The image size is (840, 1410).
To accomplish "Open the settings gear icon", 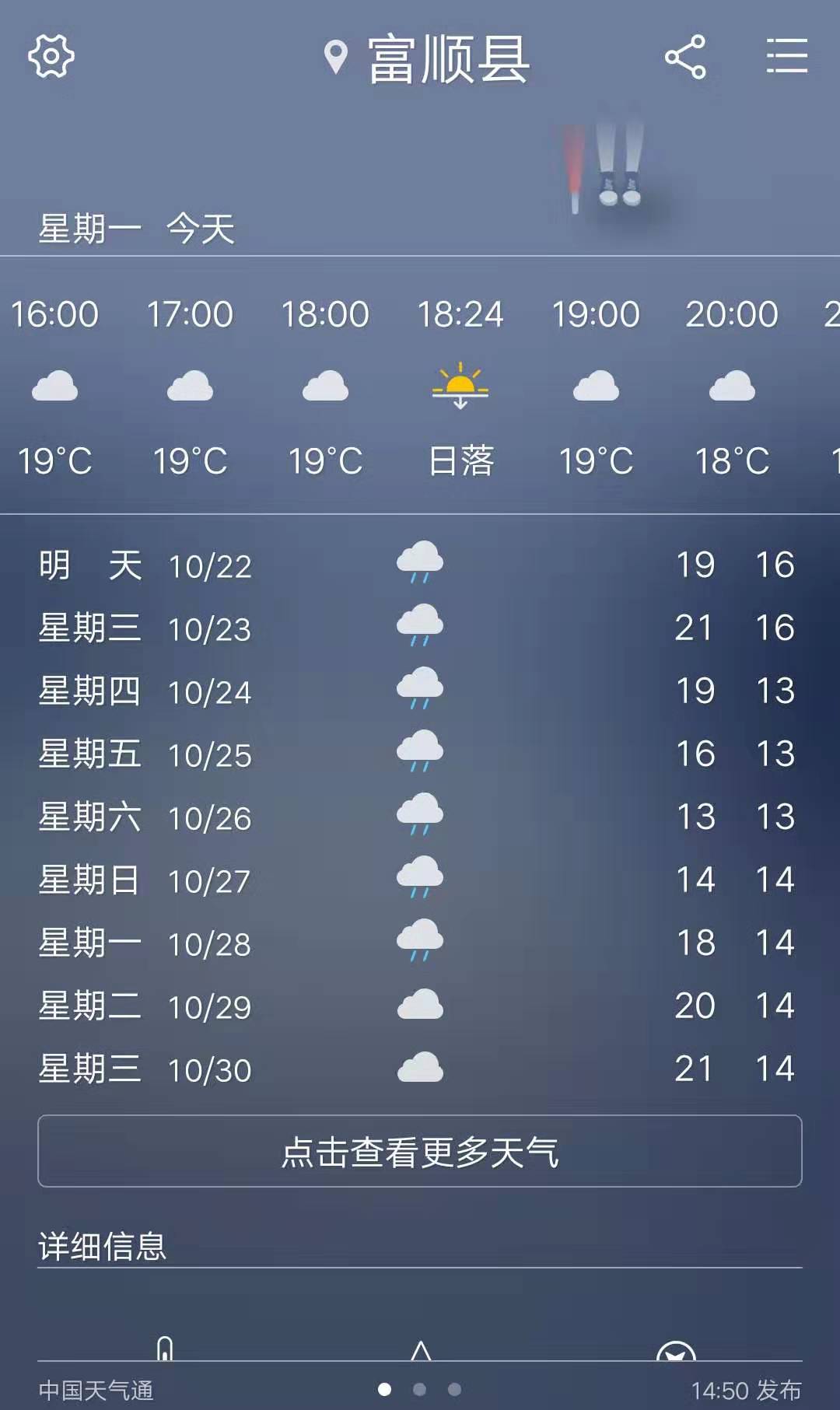I will (51, 56).
